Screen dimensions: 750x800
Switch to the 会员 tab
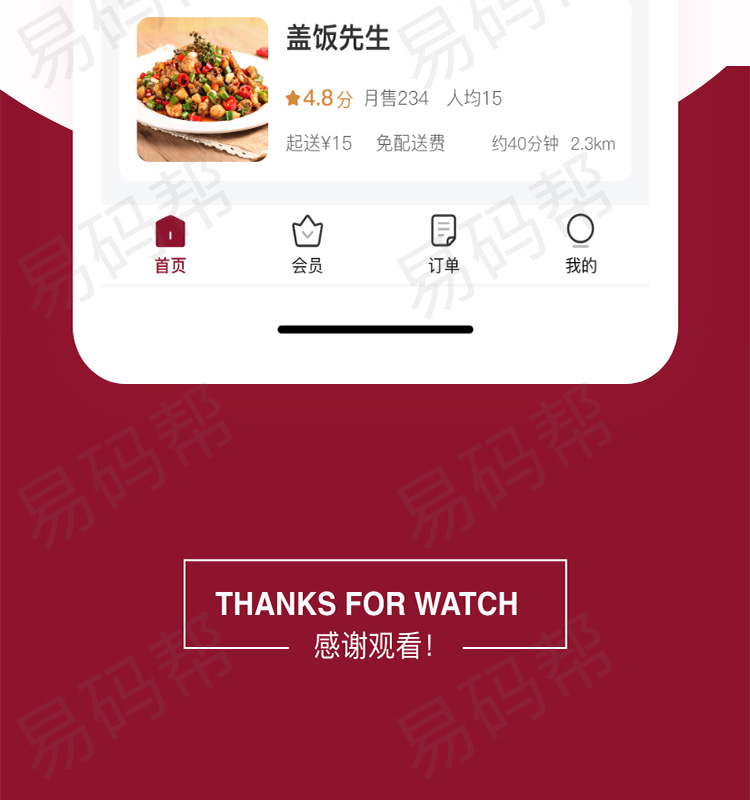308,245
